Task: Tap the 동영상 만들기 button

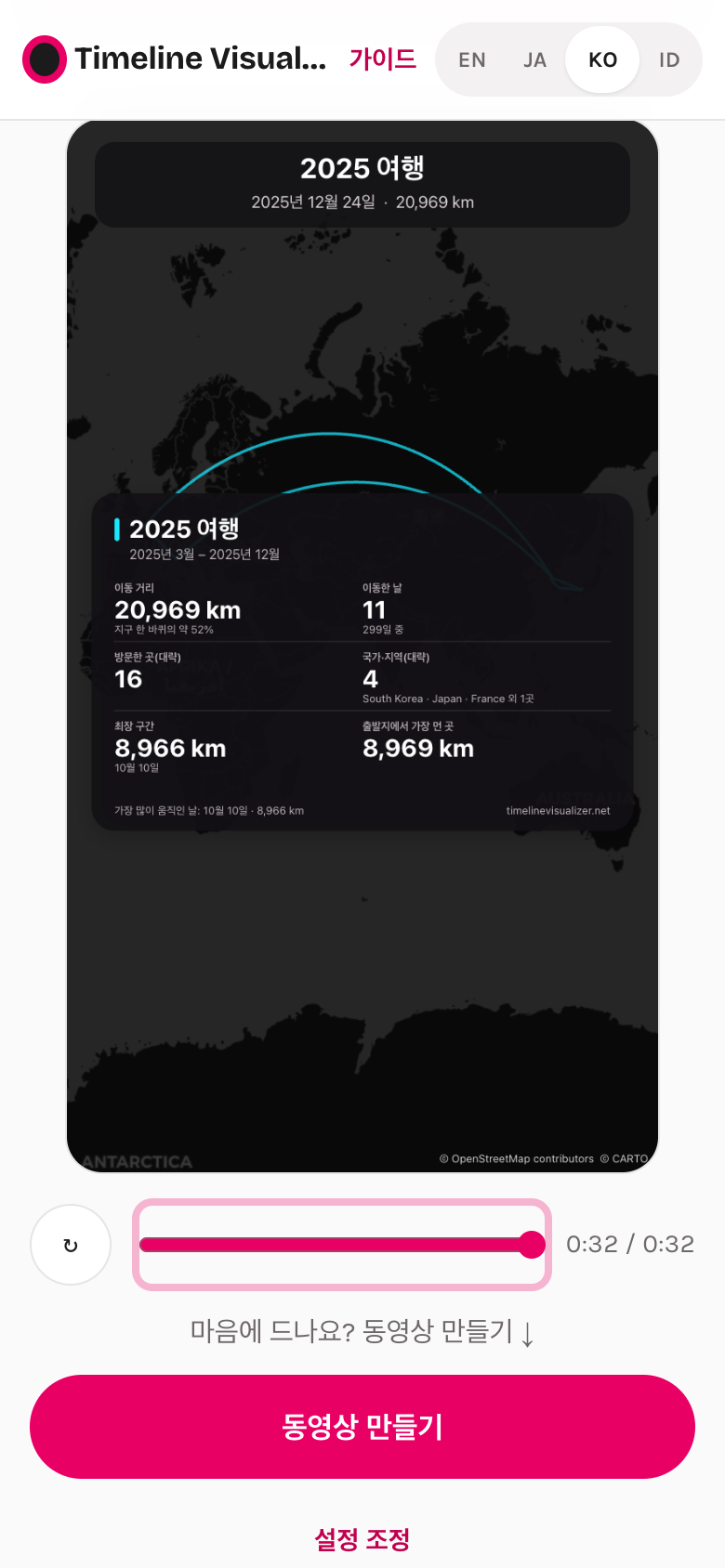Action: [x=362, y=1427]
